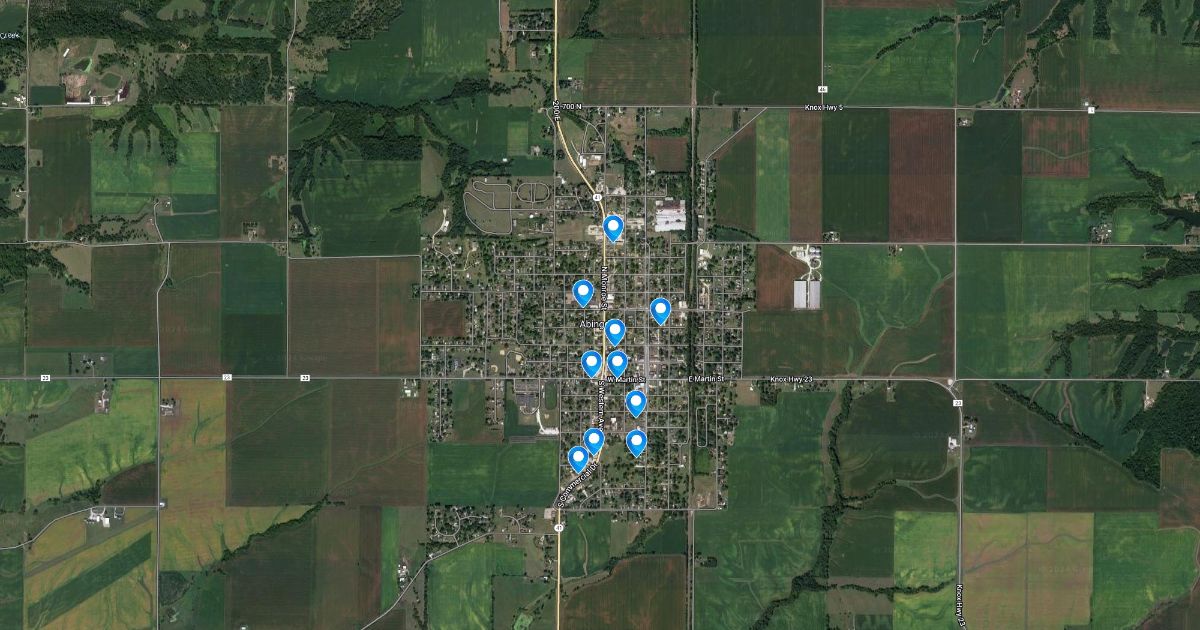Select the pin directly above W Martin St label
The width and height of the screenshot is (1200, 630).
coord(617,362)
